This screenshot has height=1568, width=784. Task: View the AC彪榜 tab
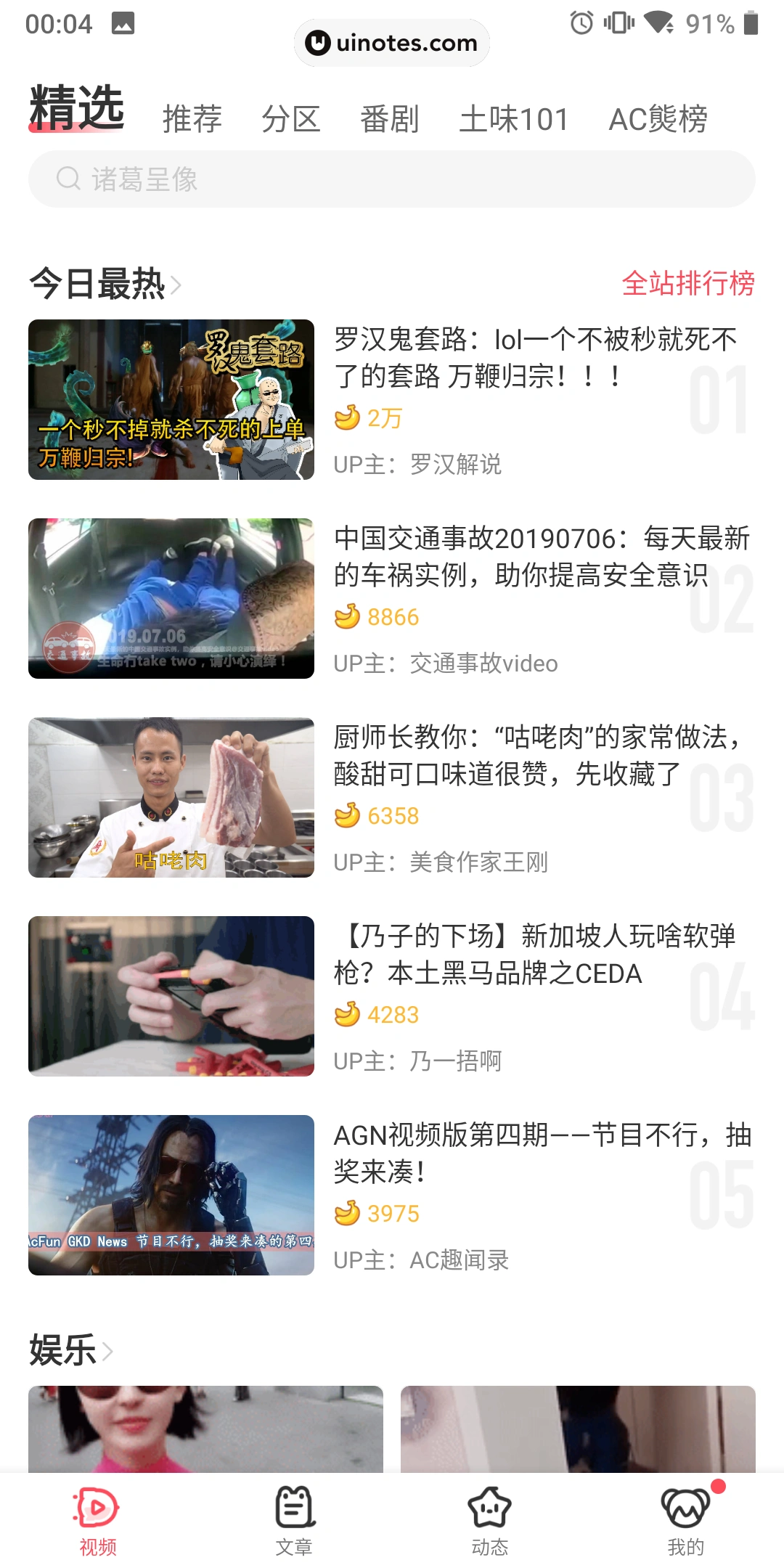tap(658, 118)
